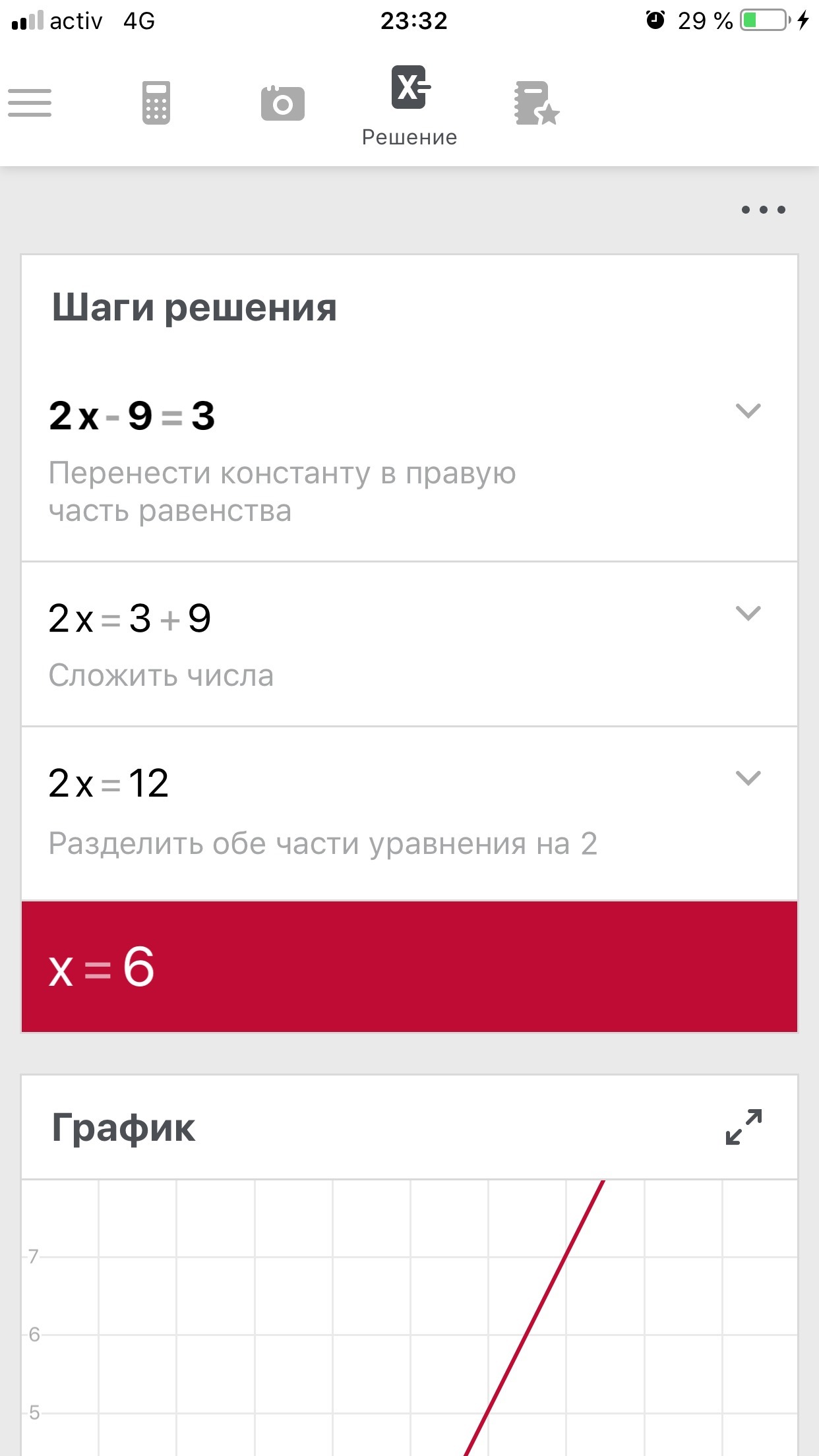Switch to the camera tab

pyautogui.click(x=282, y=104)
